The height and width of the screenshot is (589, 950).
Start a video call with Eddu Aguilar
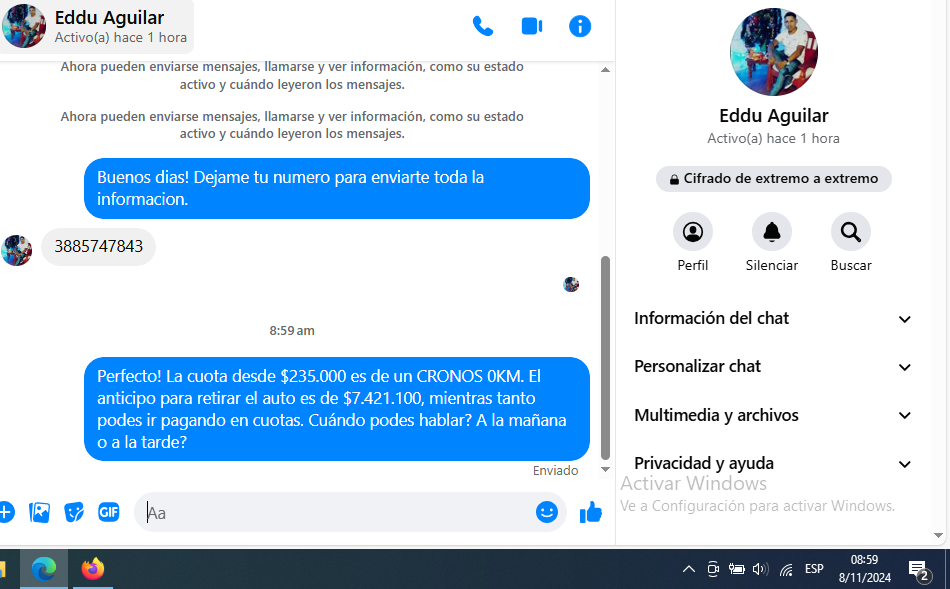coord(531,27)
